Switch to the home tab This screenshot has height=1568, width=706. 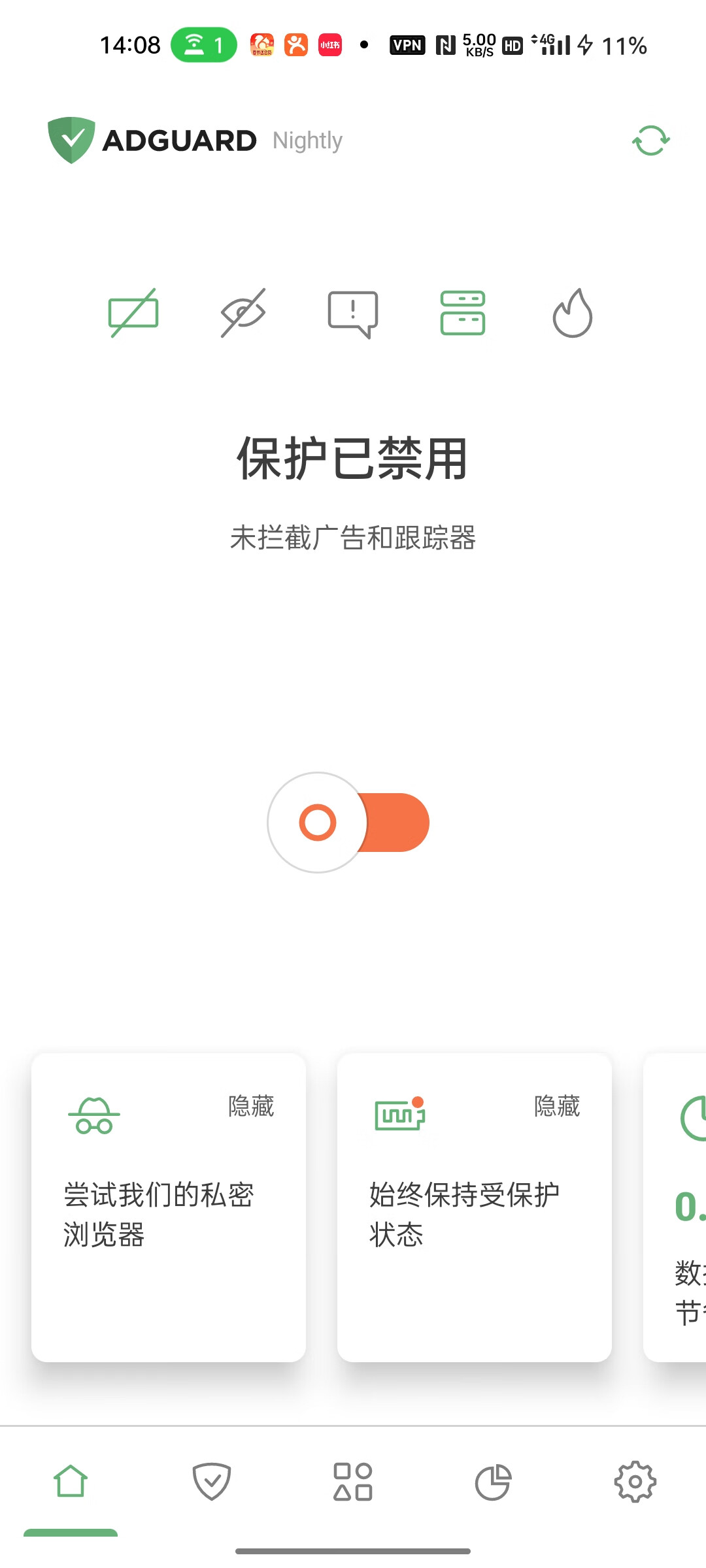[71, 1481]
